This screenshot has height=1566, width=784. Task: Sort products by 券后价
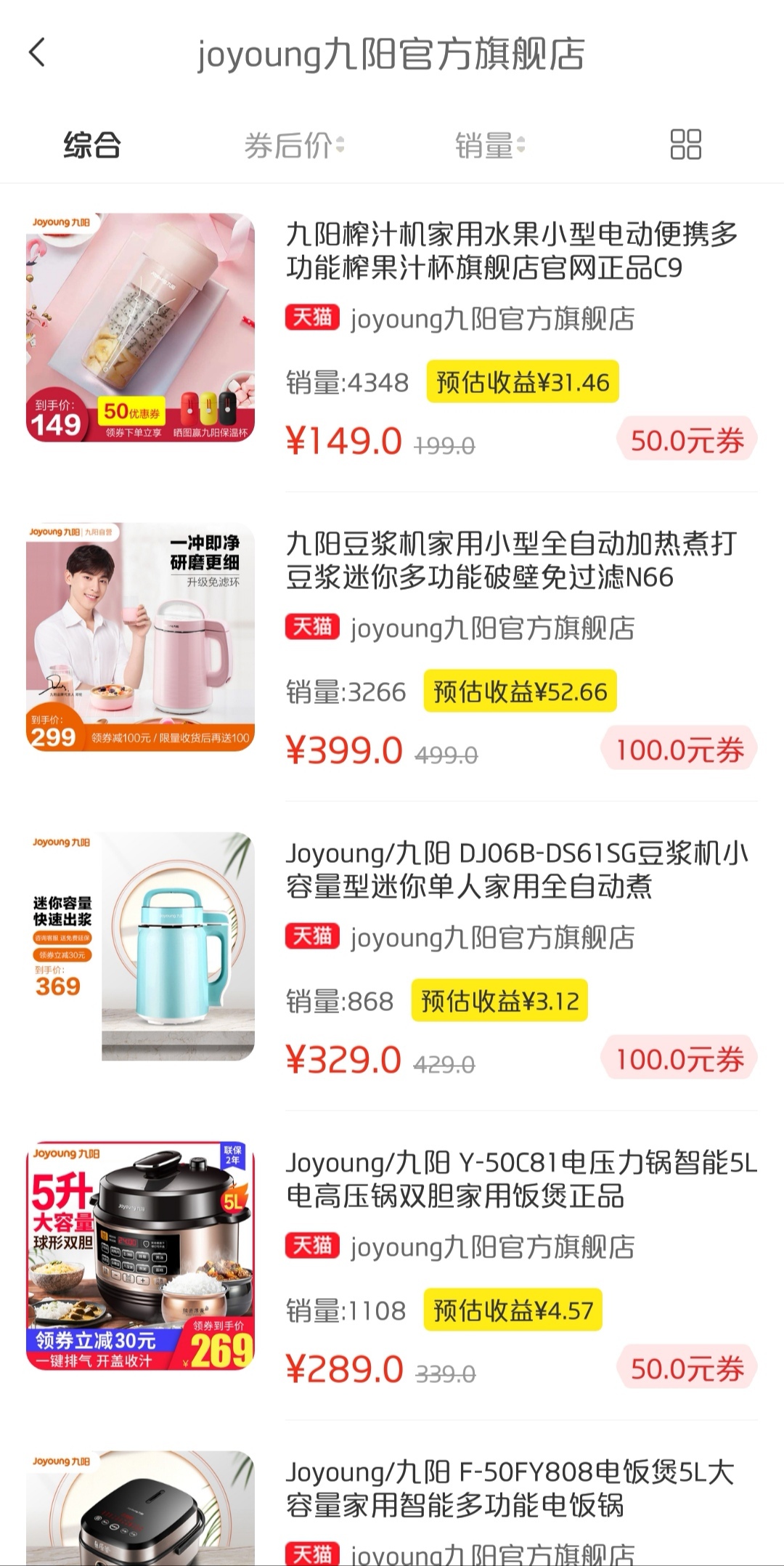coord(293,145)
